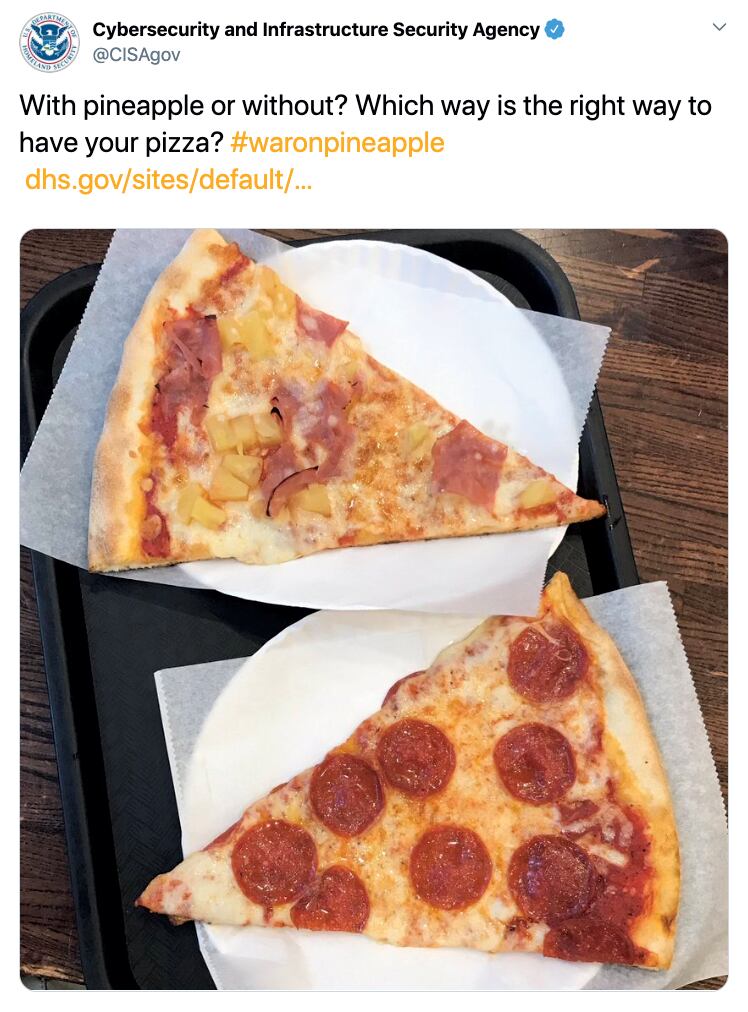The height and width of the screenshot is (1012, 748).
Task: Open the #waronpineapple hashtag
Action: (x=337, y=143)
